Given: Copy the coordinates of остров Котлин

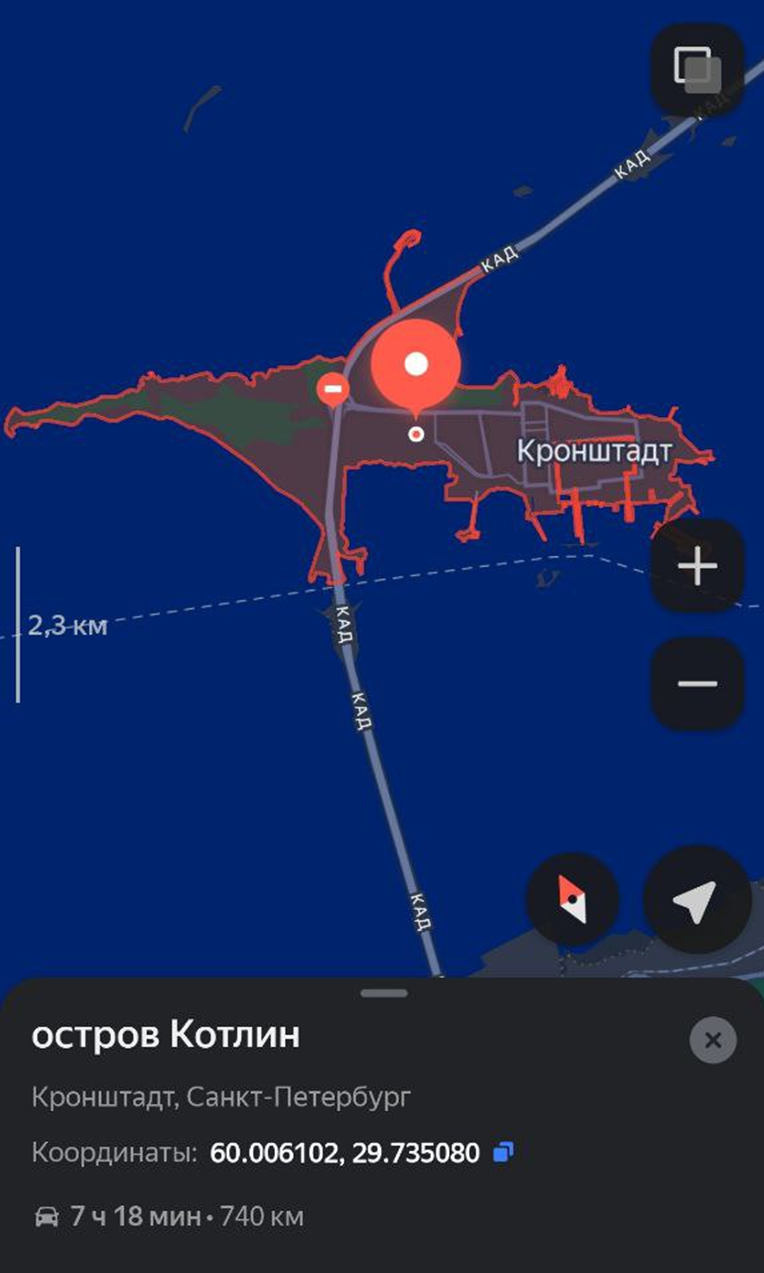Looking at the screenshot, I should [x=504, y=1153].
